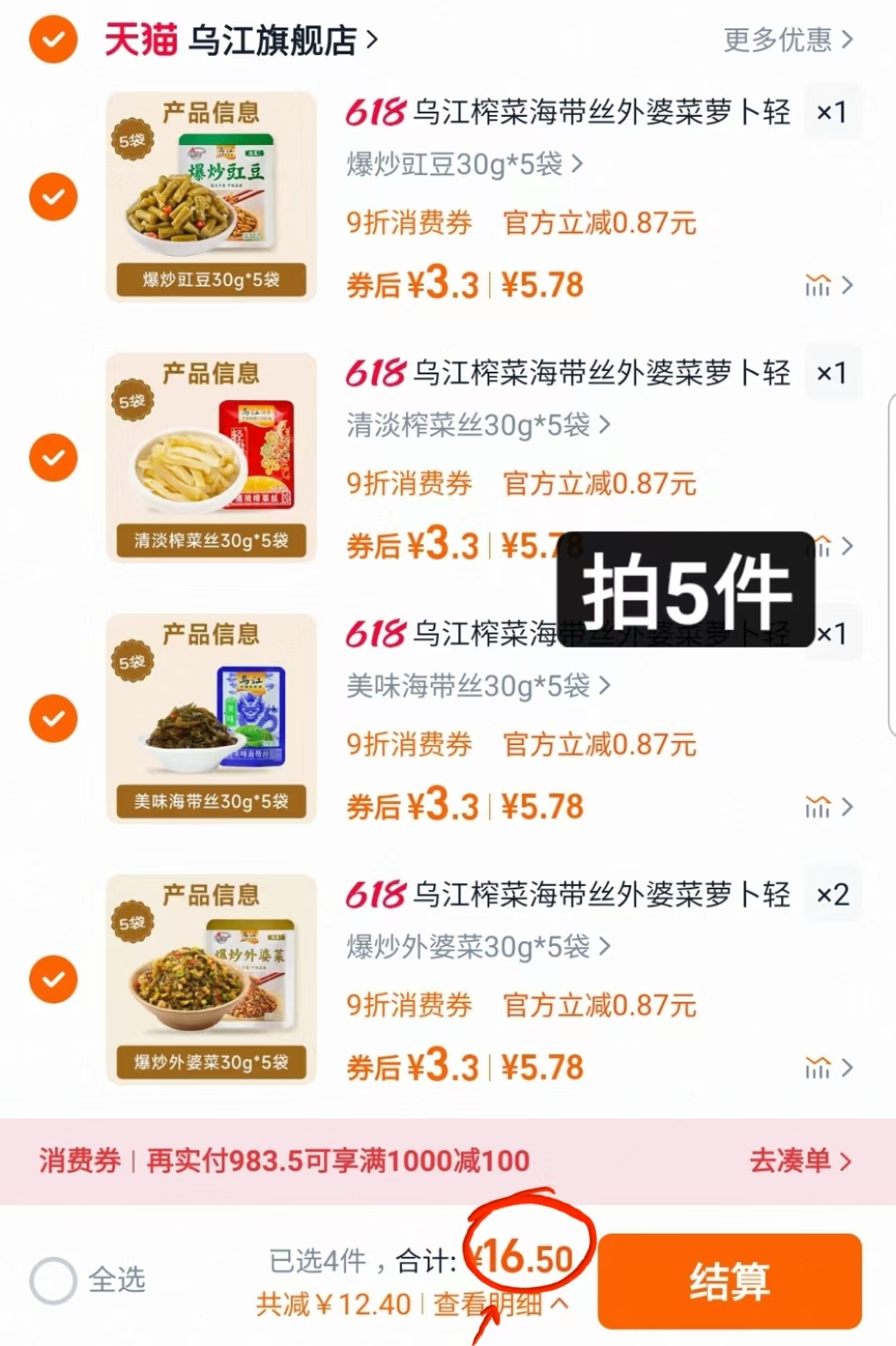Tap 去凑单 to add more items
This screenshot has width=896, height=1346.
[799, 1160]
